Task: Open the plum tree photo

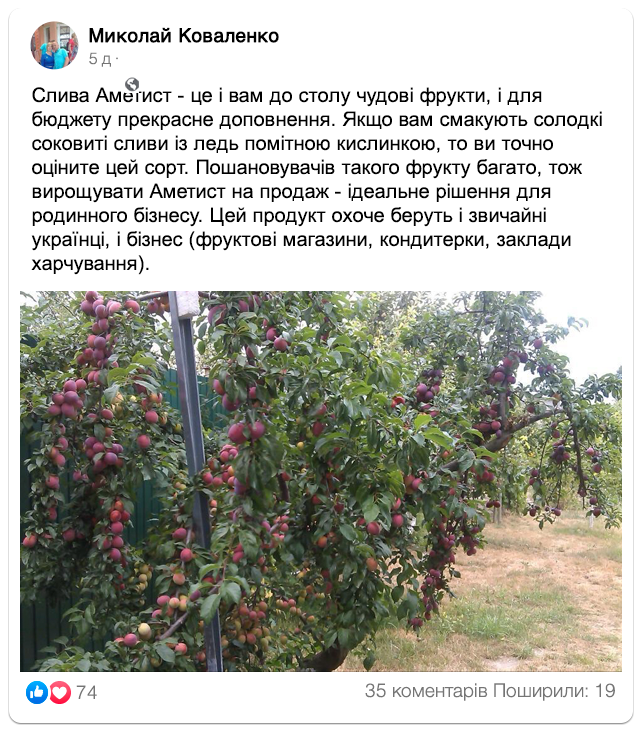Action: [320, 480]
